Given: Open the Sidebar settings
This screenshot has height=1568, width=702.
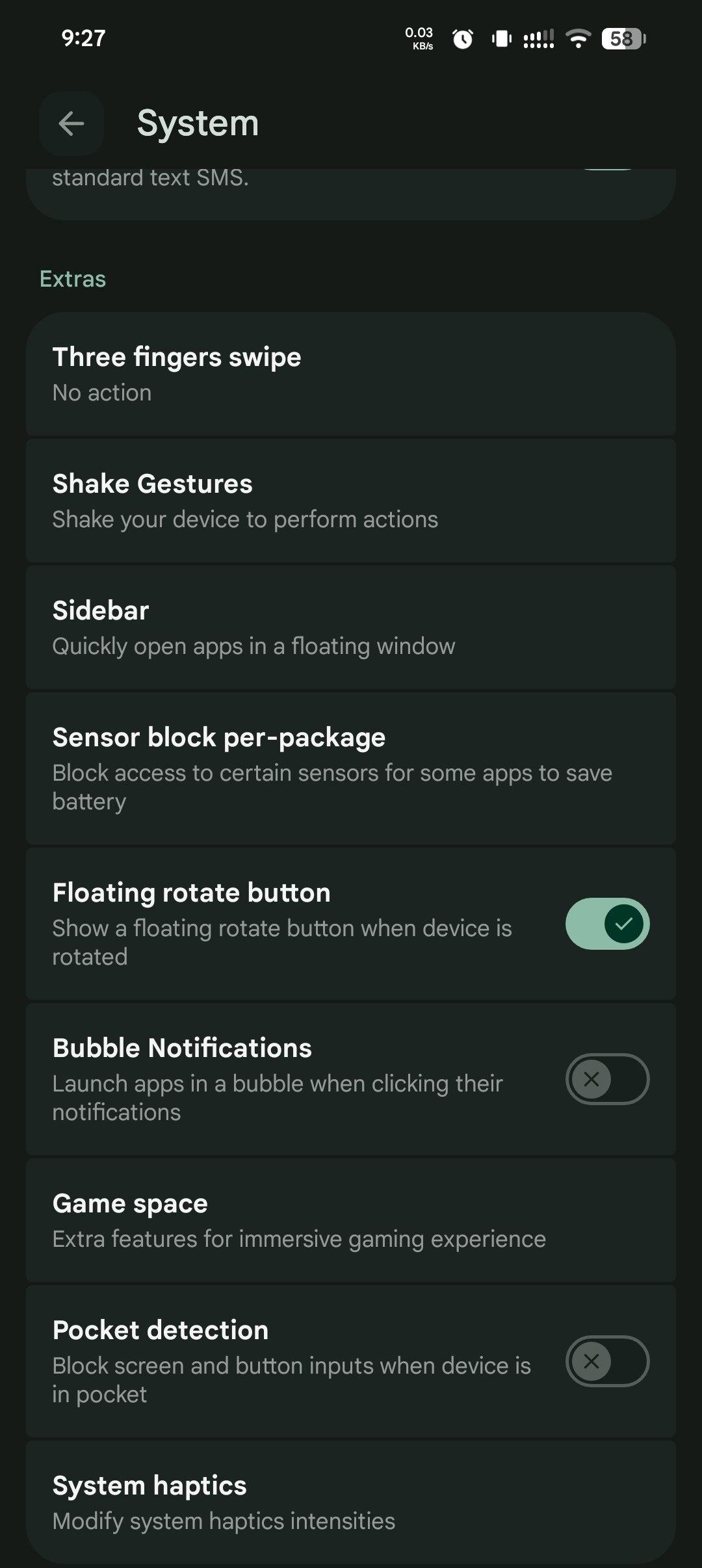Looking at the screenshot, I should (351, 627).
